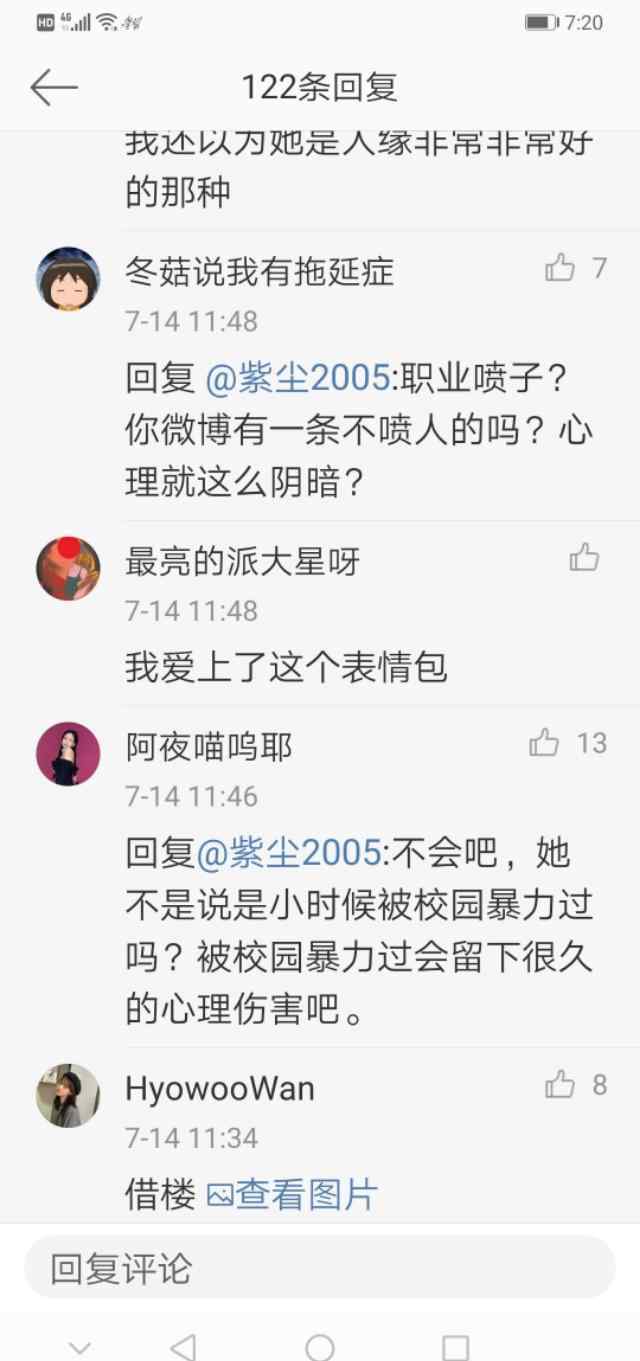View 最亮的派大星呀's profile avatar

coord(68,568)
